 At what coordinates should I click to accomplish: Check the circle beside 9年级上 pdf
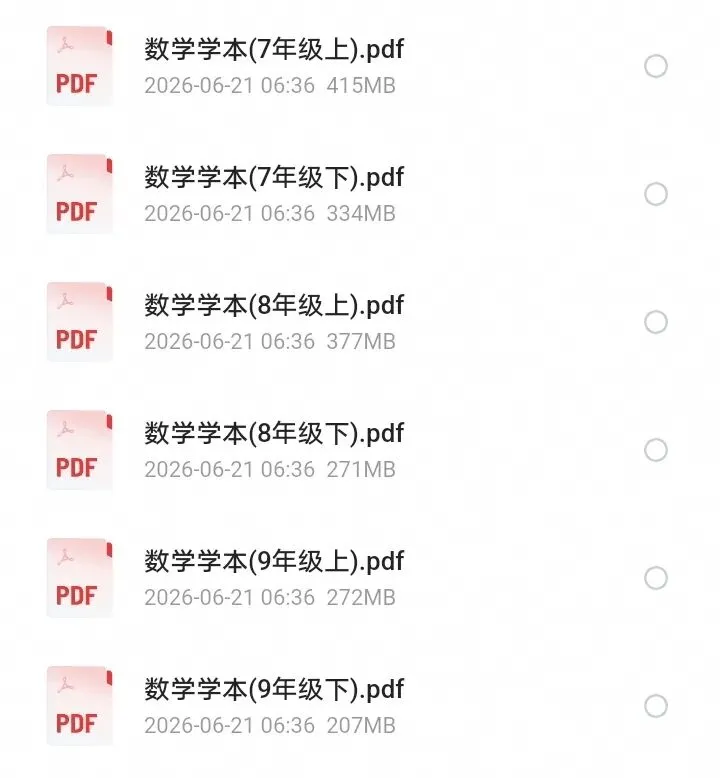pyautogui.click(x=655, y=578)
